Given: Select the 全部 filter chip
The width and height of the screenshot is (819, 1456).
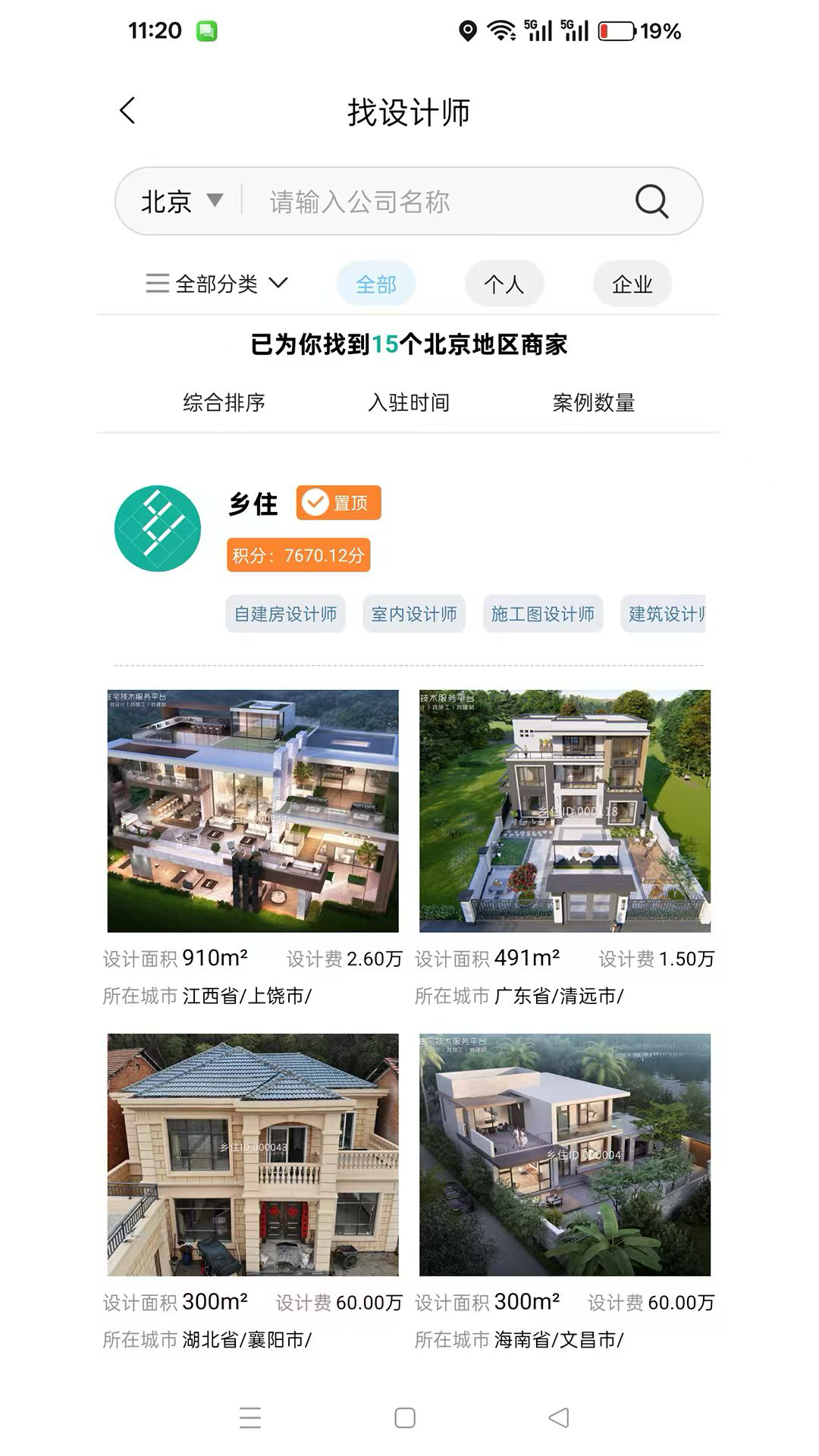Looking at the screenshot, I should [x=376, y=284].
